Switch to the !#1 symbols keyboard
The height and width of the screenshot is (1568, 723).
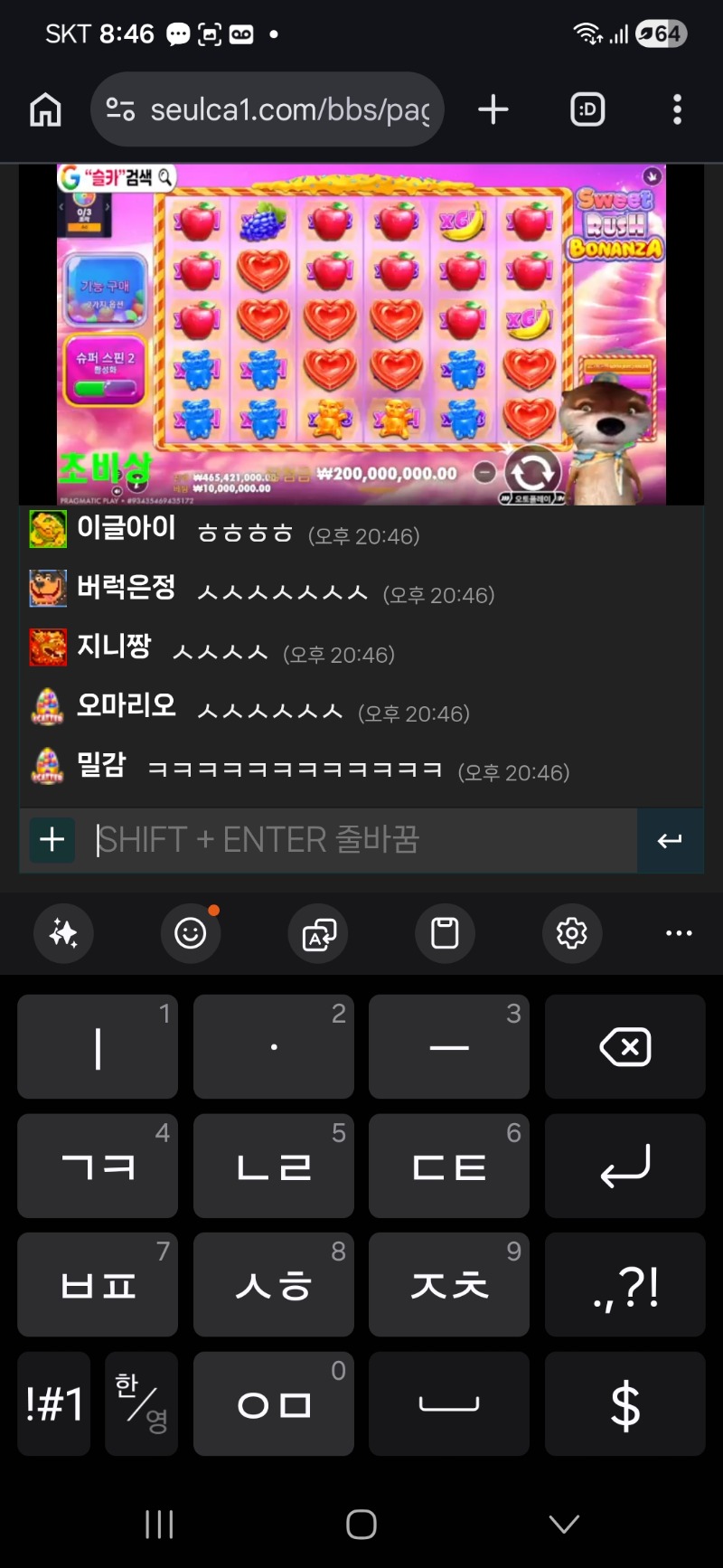pyautogui.click(x=54, y=1403)
